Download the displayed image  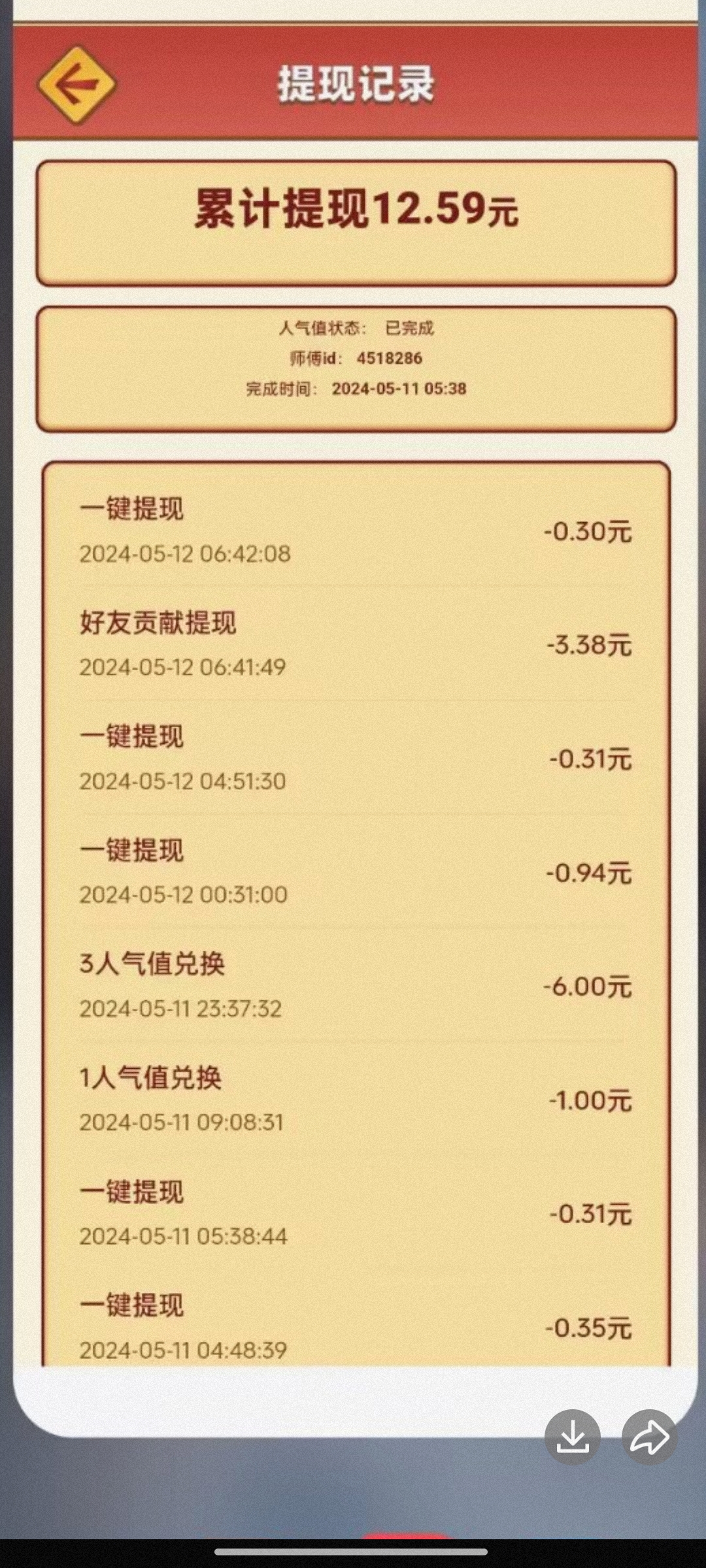coord(573,1437)
